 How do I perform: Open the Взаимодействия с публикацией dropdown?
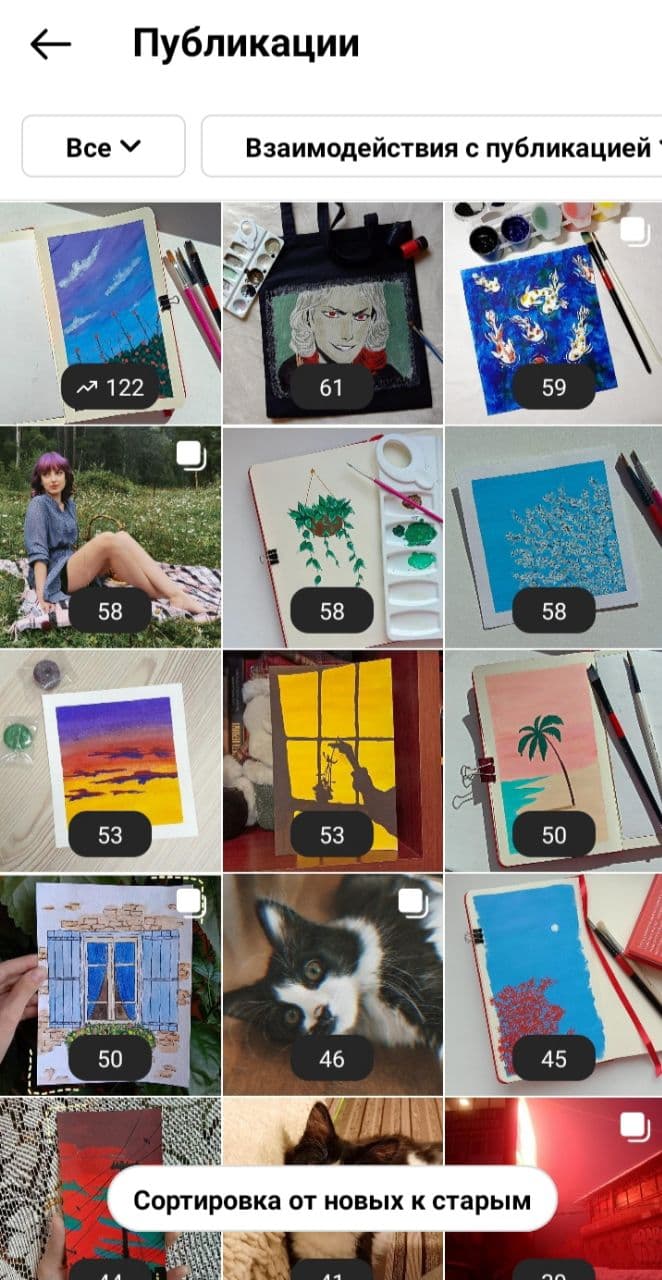point(432,147)
